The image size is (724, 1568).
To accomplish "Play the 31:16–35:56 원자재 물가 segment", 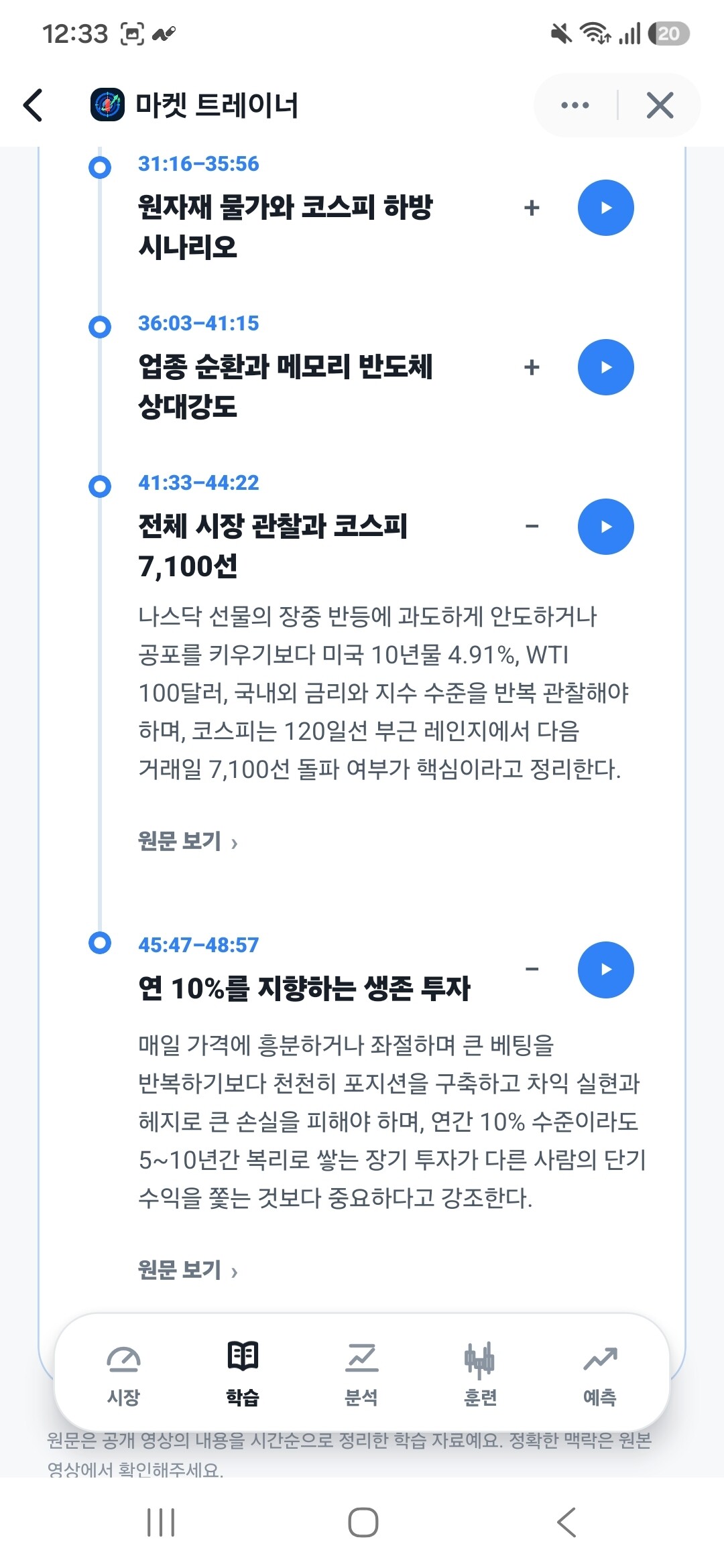I will 606,208.
